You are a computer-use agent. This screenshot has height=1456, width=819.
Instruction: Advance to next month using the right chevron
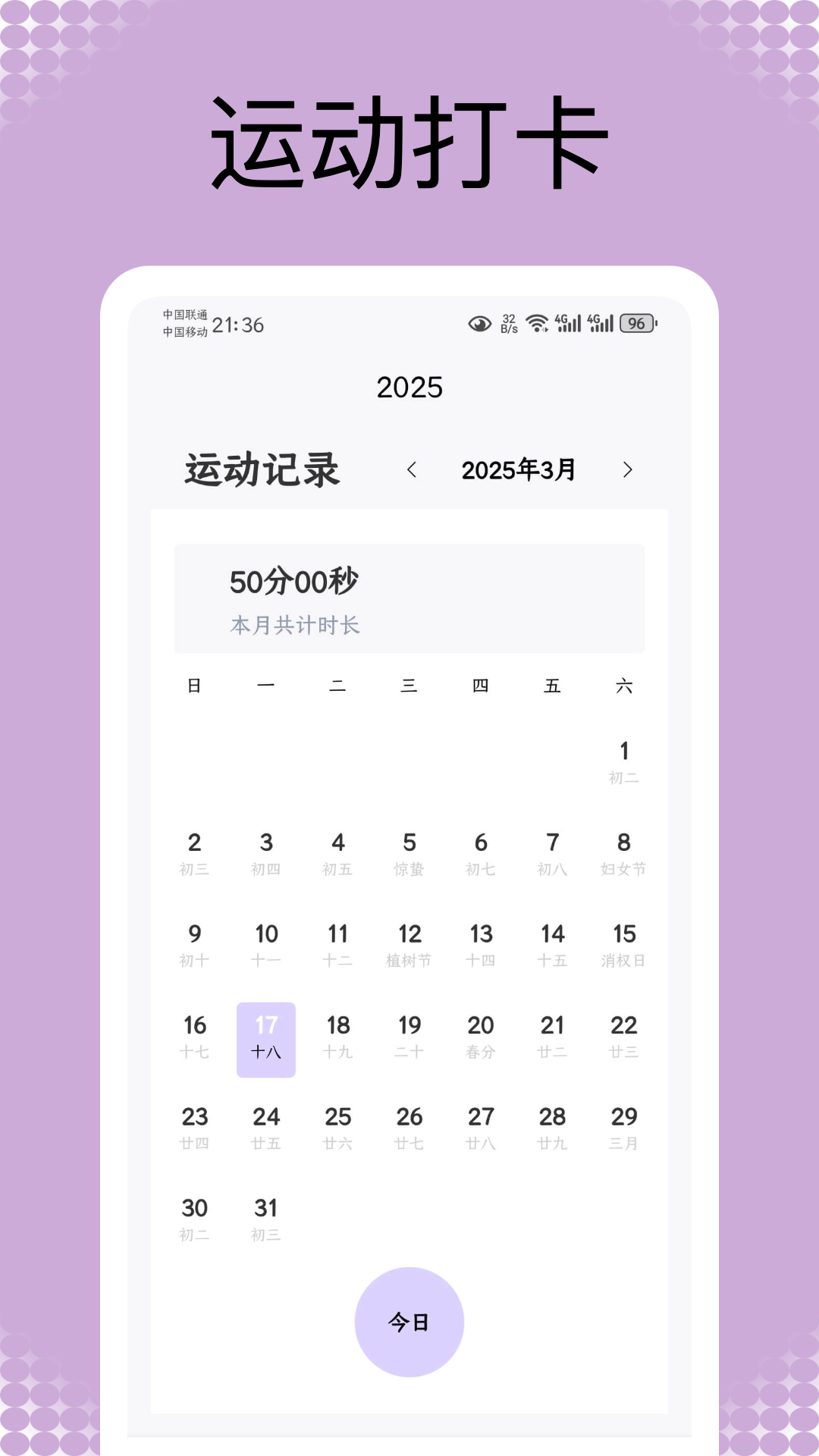[x=627, y=470]
